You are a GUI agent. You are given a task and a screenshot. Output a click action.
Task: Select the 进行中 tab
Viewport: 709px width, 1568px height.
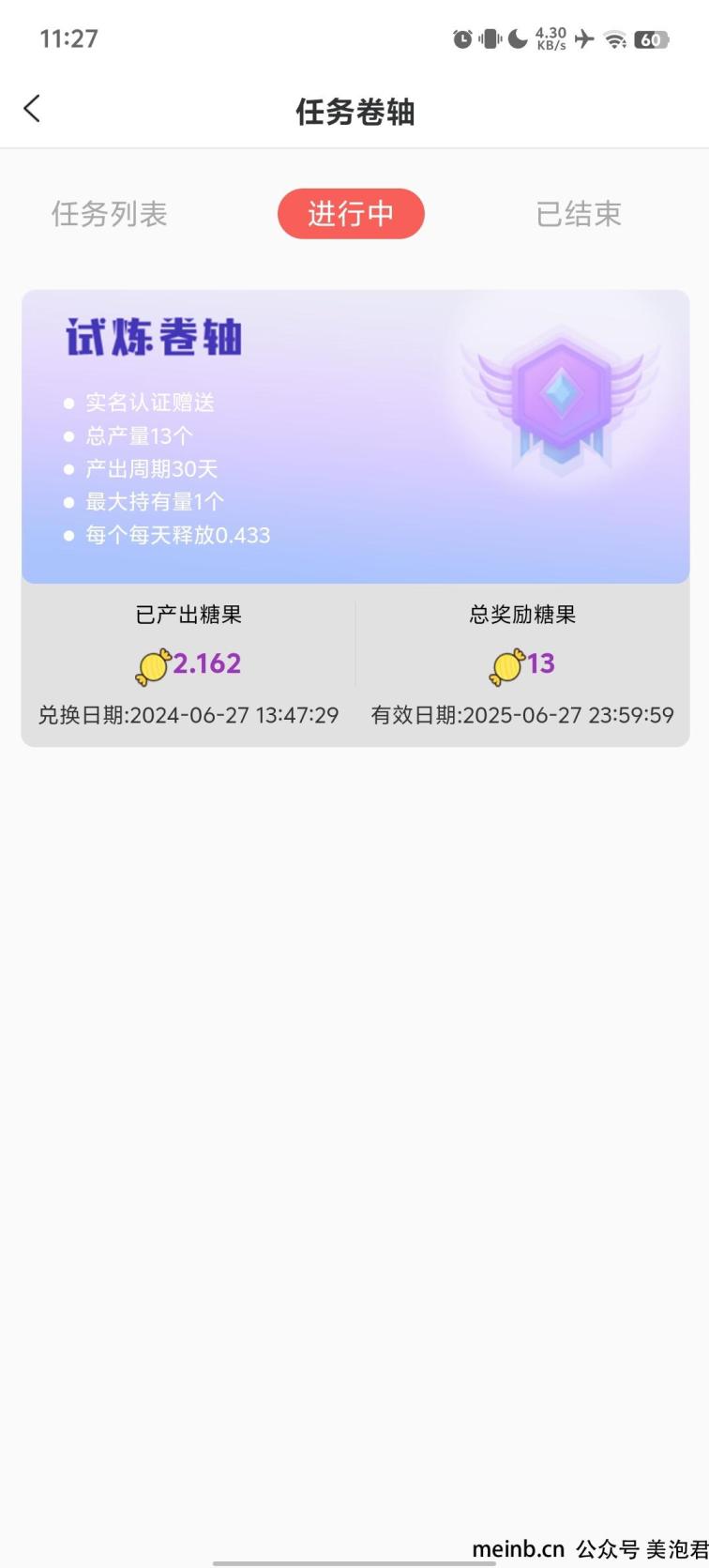pyautogui.click(x=351, y=214)
